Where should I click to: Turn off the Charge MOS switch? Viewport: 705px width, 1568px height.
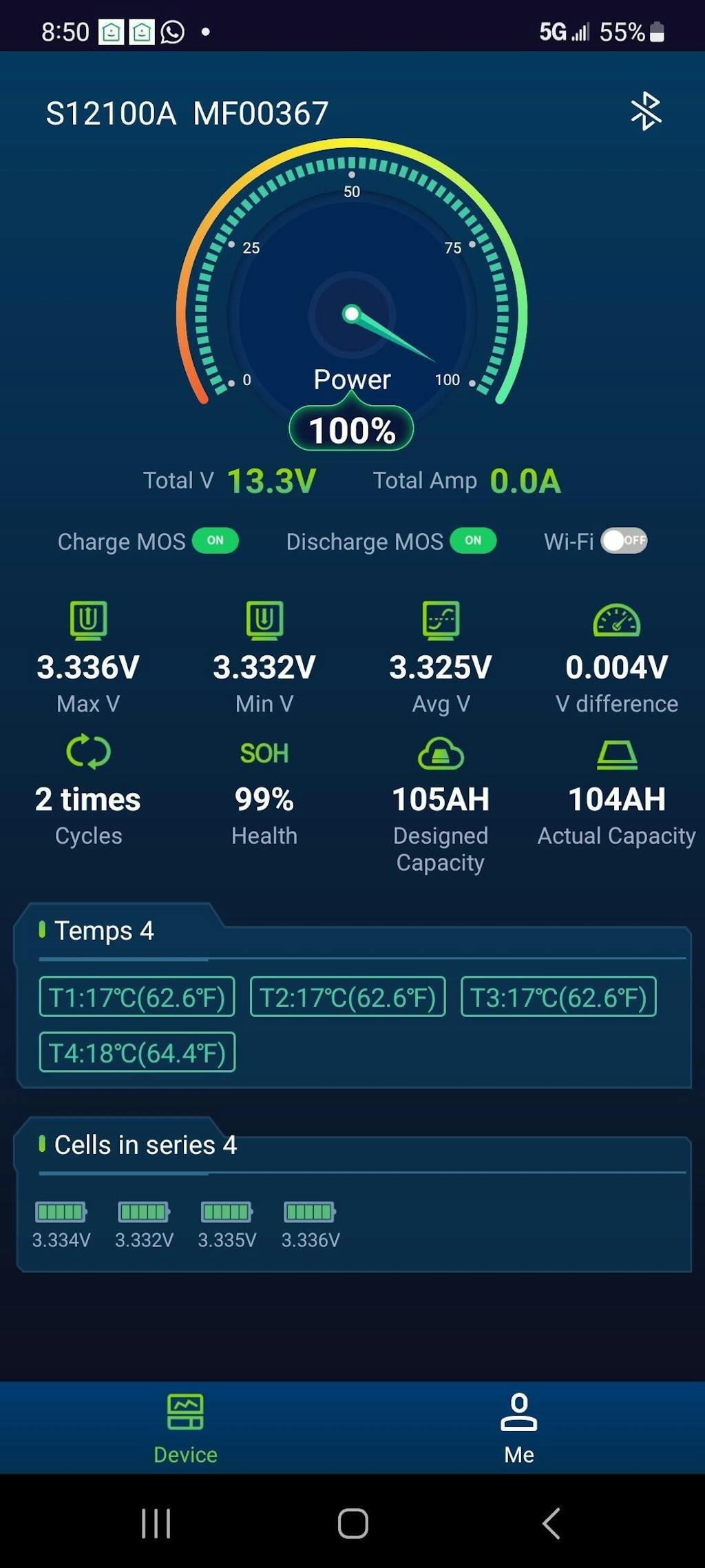point(215,541)
